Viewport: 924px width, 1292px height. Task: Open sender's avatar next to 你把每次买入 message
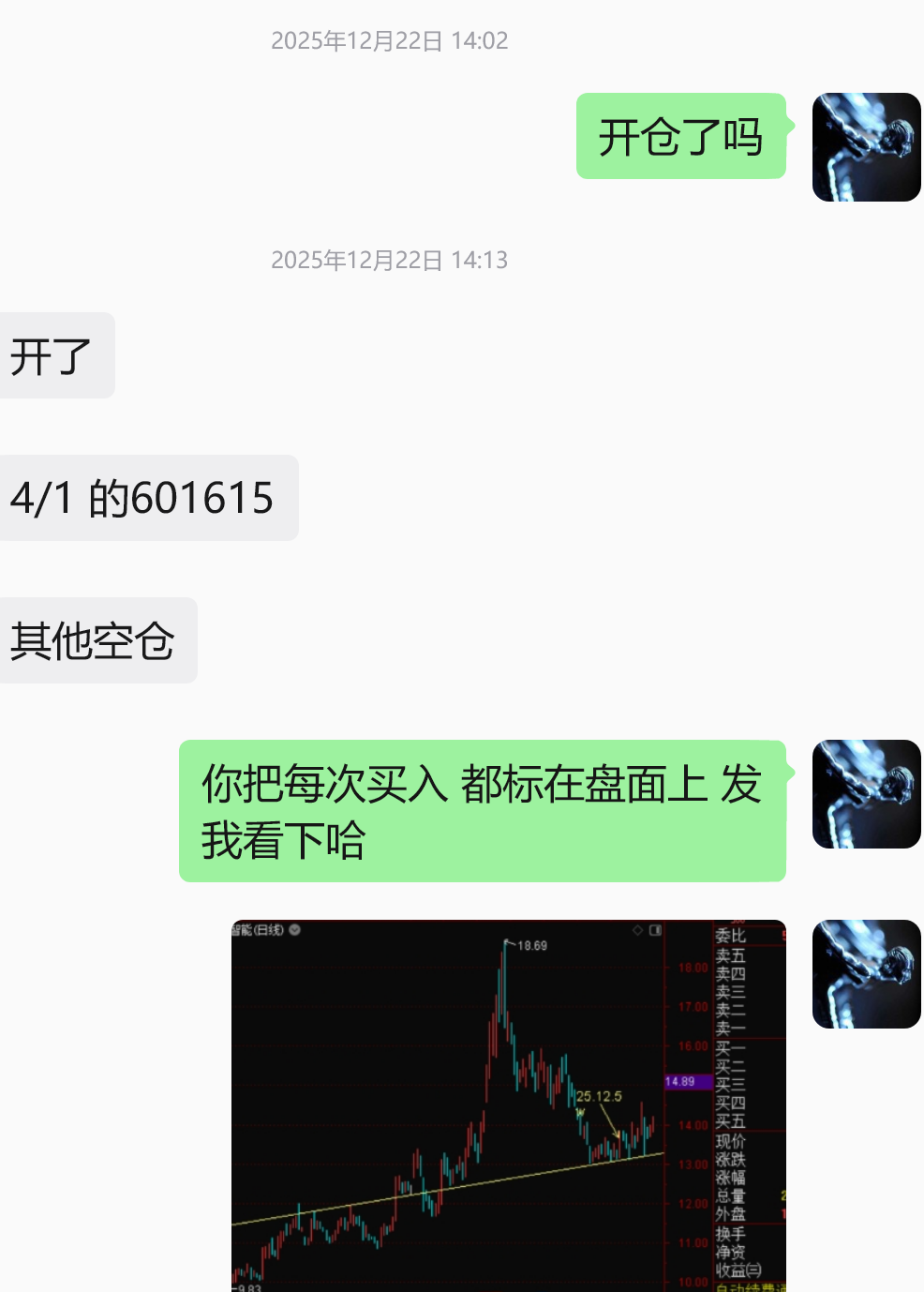[866, 794]
